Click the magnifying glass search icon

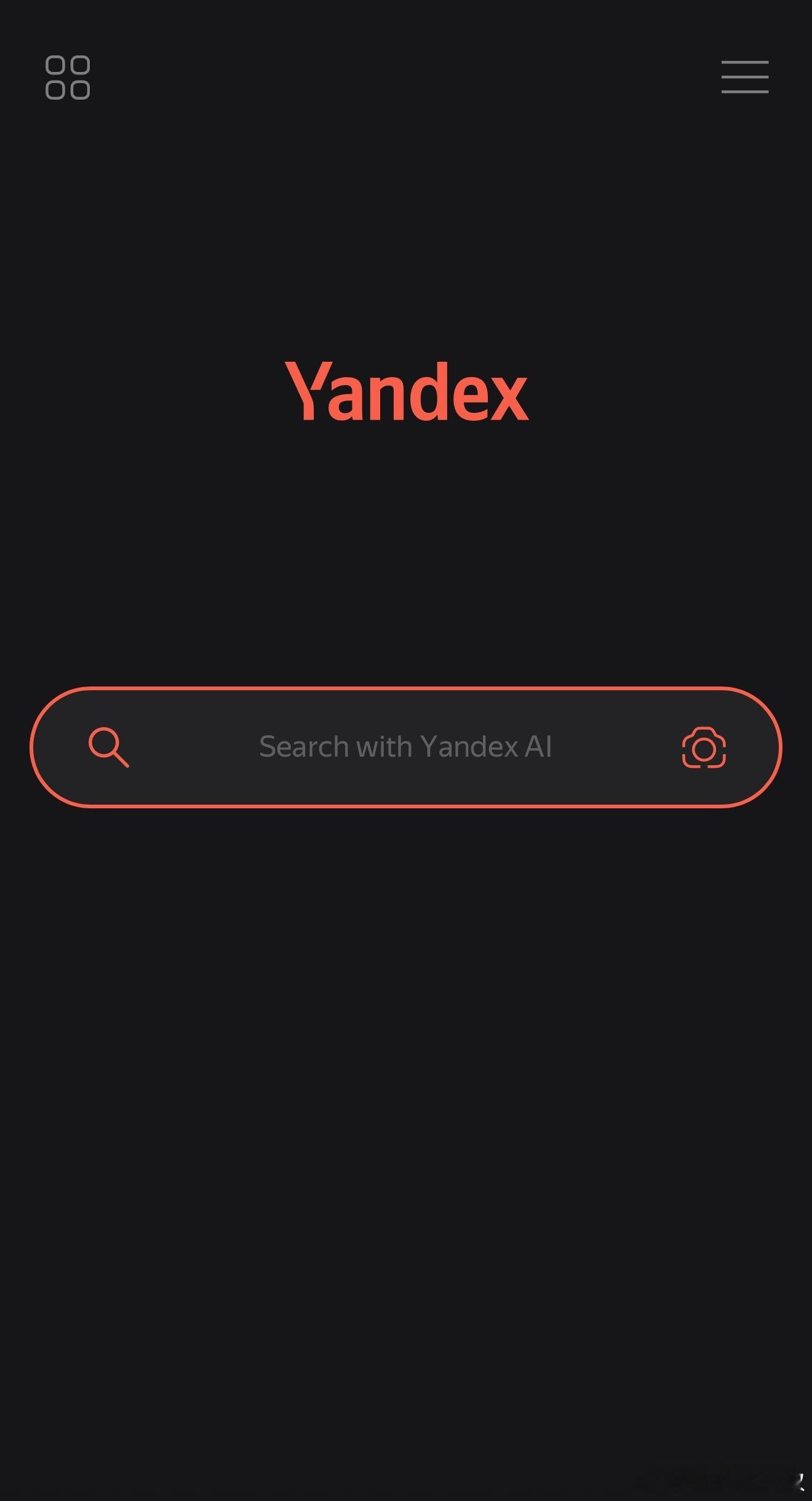pyautogui.click(x=109, y=746)
